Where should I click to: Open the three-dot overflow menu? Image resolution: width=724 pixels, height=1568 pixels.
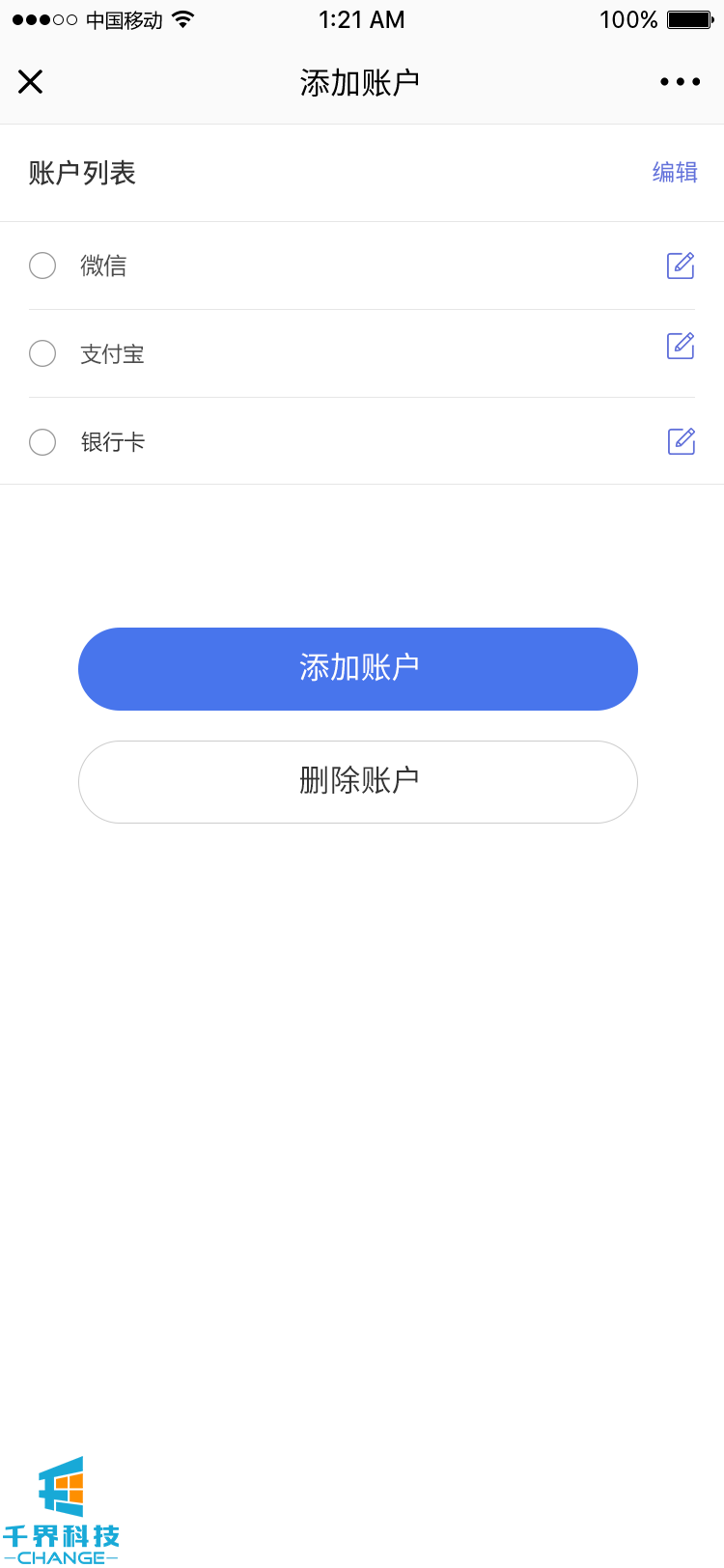(680, 82)
